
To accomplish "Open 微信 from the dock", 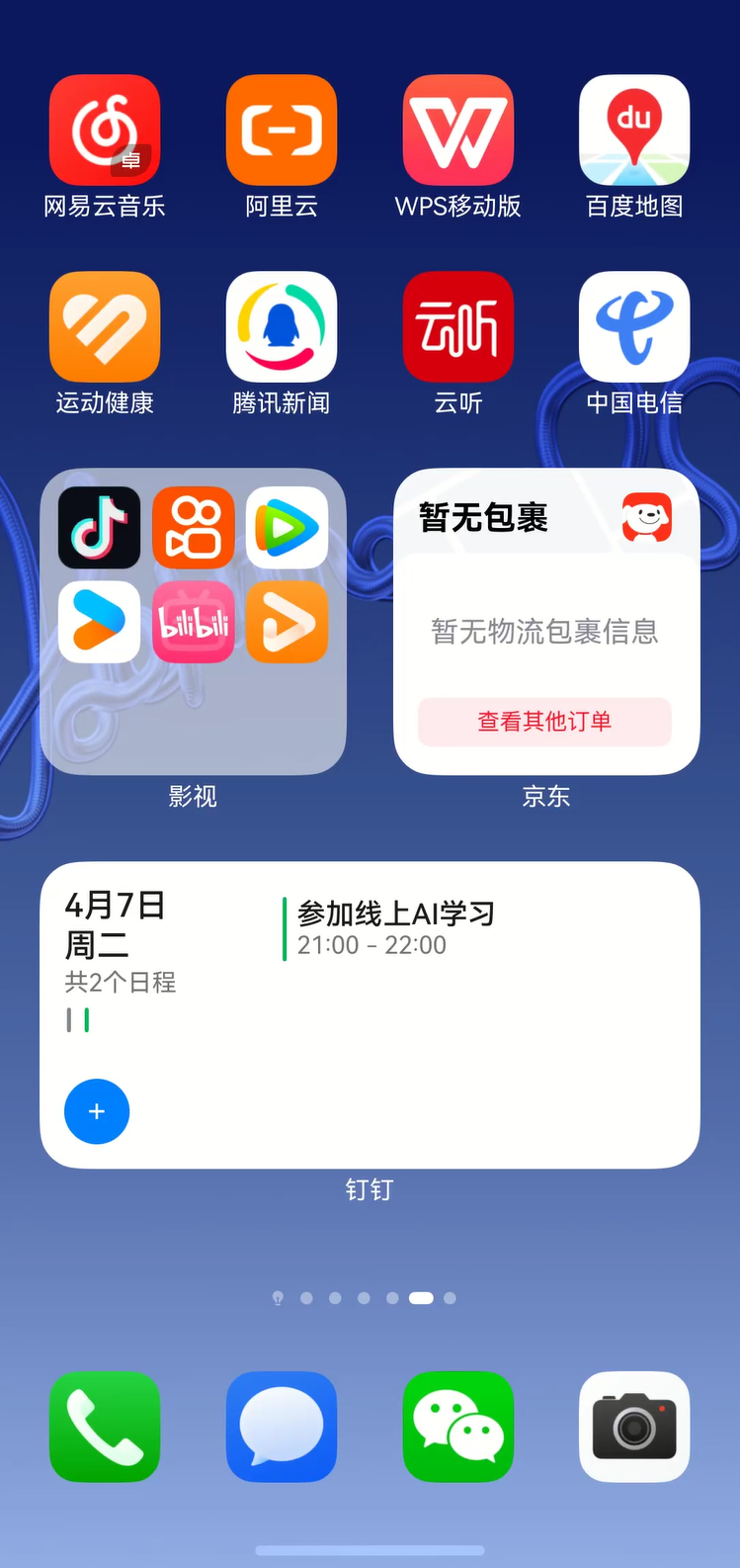I will tap(457, 1428).
